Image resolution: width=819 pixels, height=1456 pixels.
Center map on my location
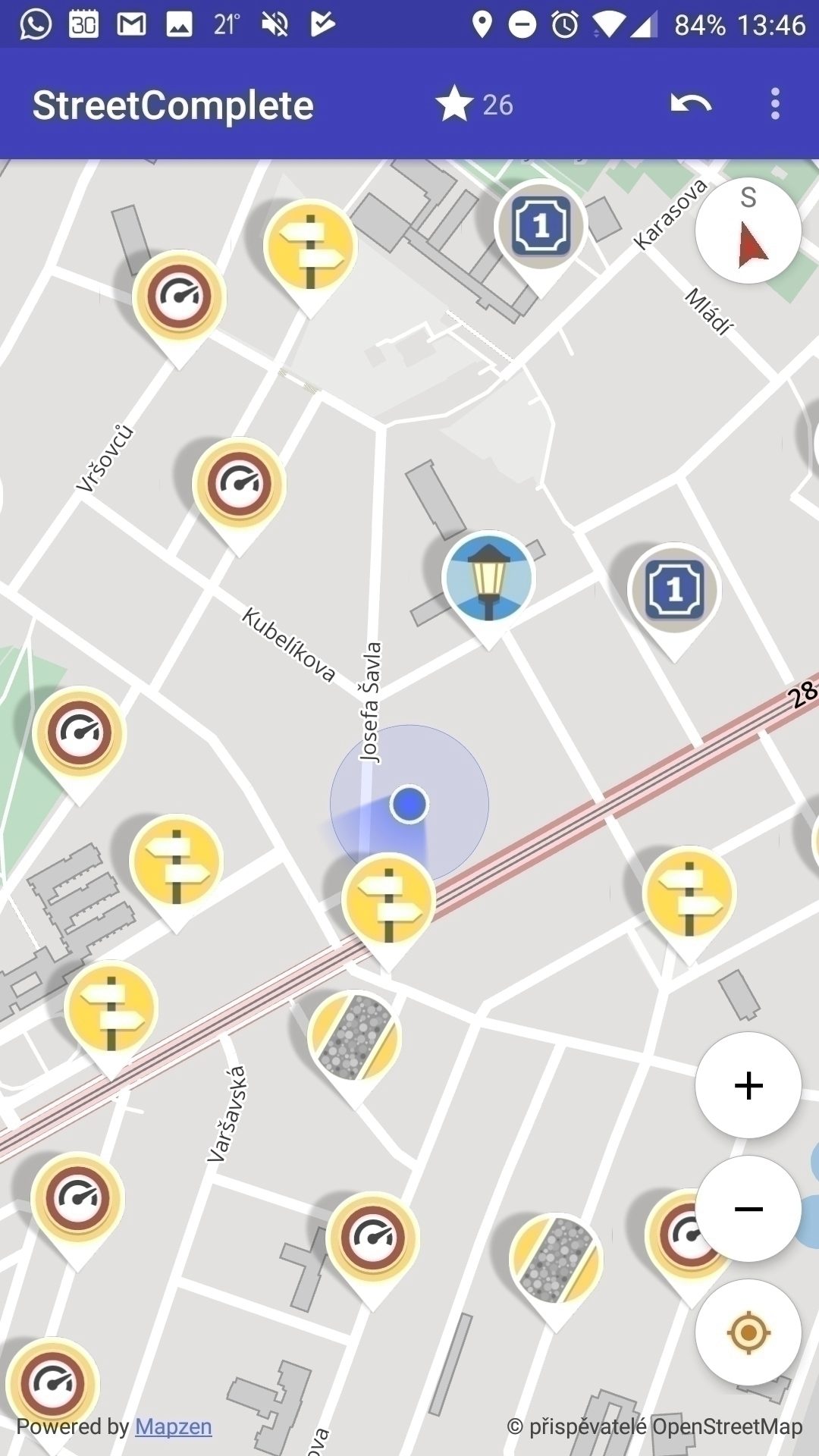748,1332
